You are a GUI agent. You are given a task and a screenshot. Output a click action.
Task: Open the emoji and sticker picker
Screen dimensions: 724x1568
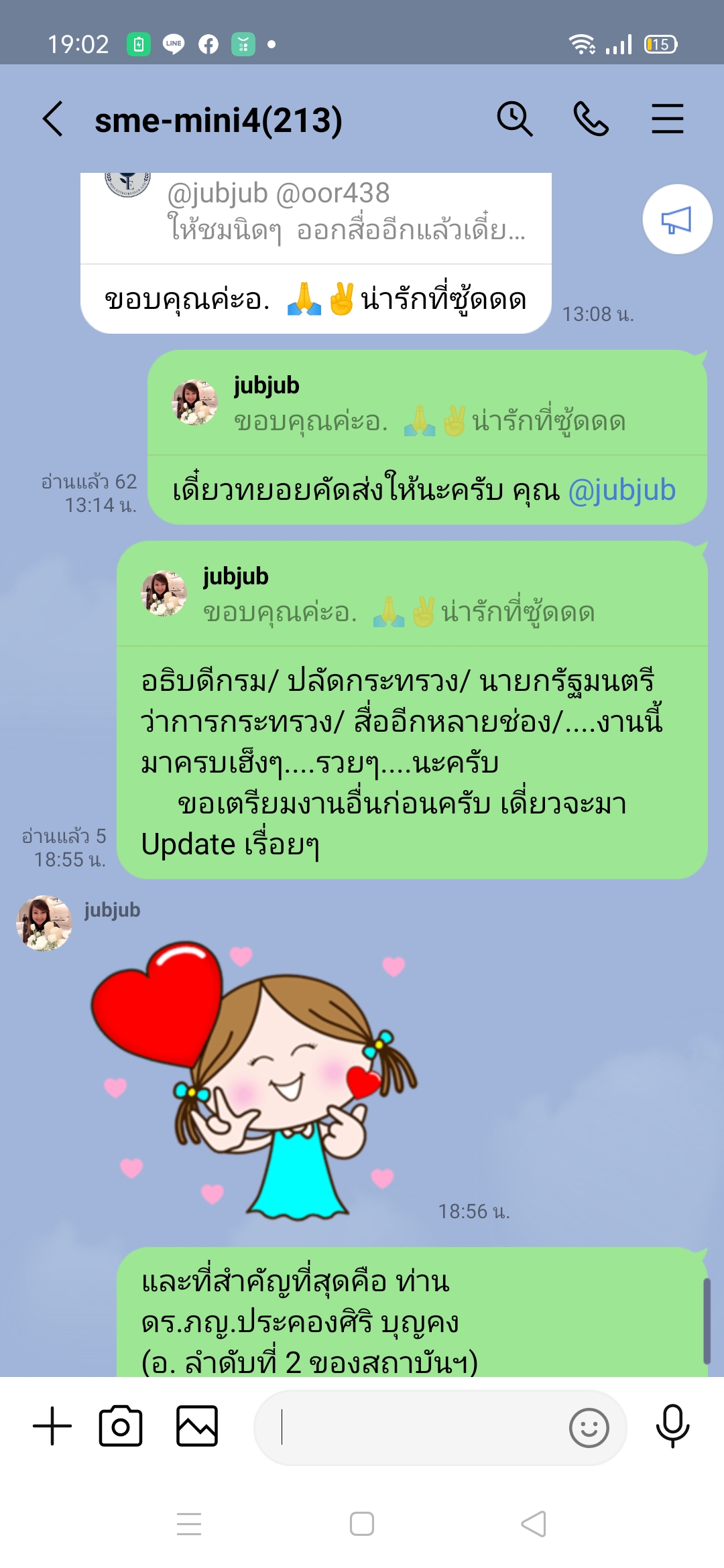pos(589,1427)
